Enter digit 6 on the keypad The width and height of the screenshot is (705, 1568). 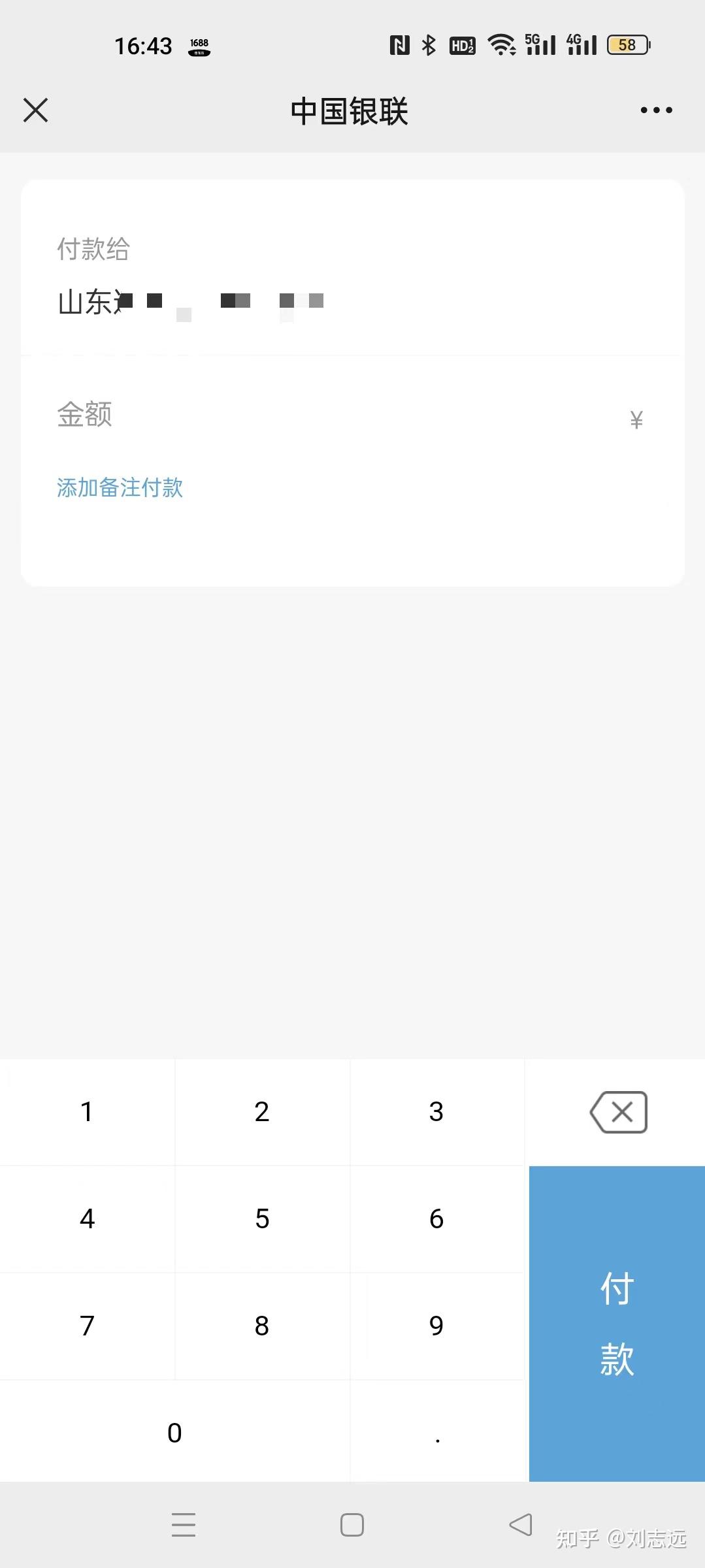pyautogui.click(x=436, y=1219)
